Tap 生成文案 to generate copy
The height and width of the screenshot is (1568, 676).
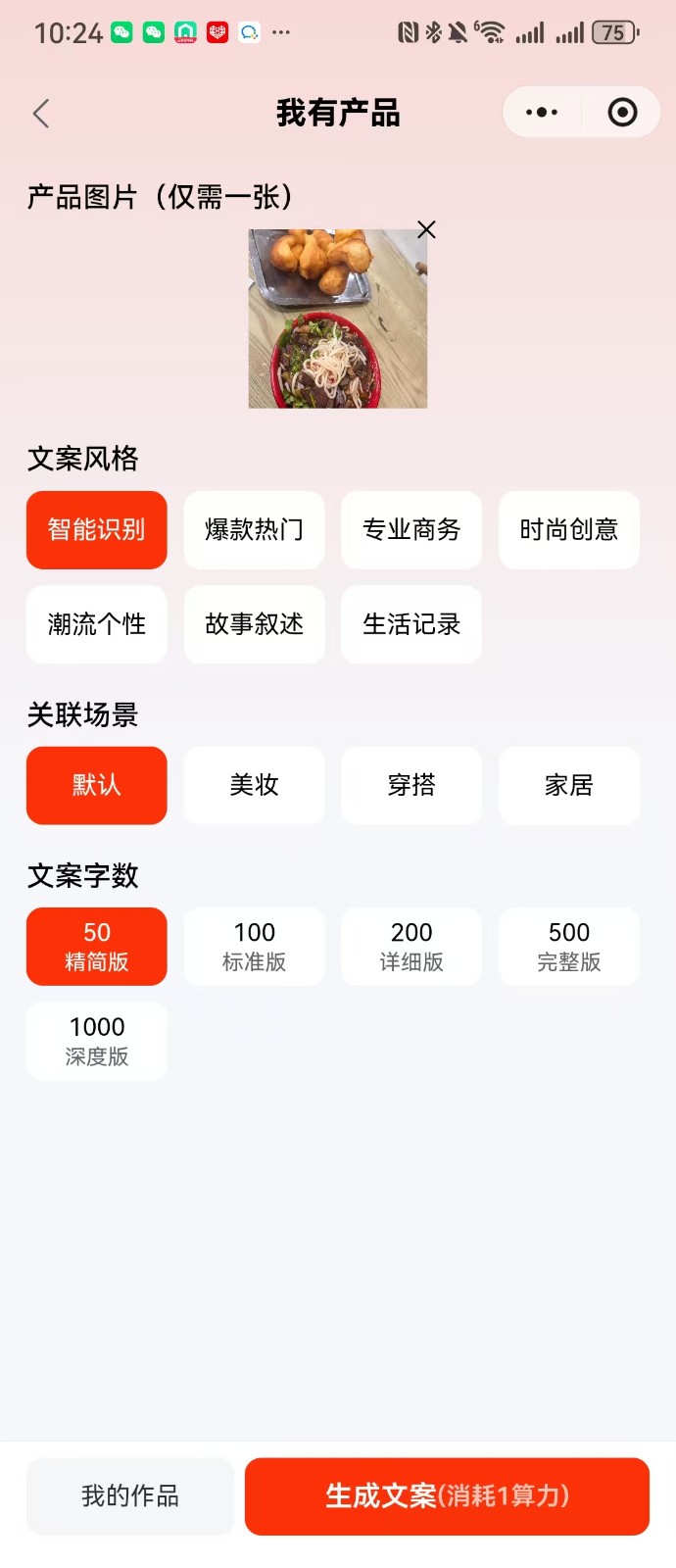tap(447, 1495)
